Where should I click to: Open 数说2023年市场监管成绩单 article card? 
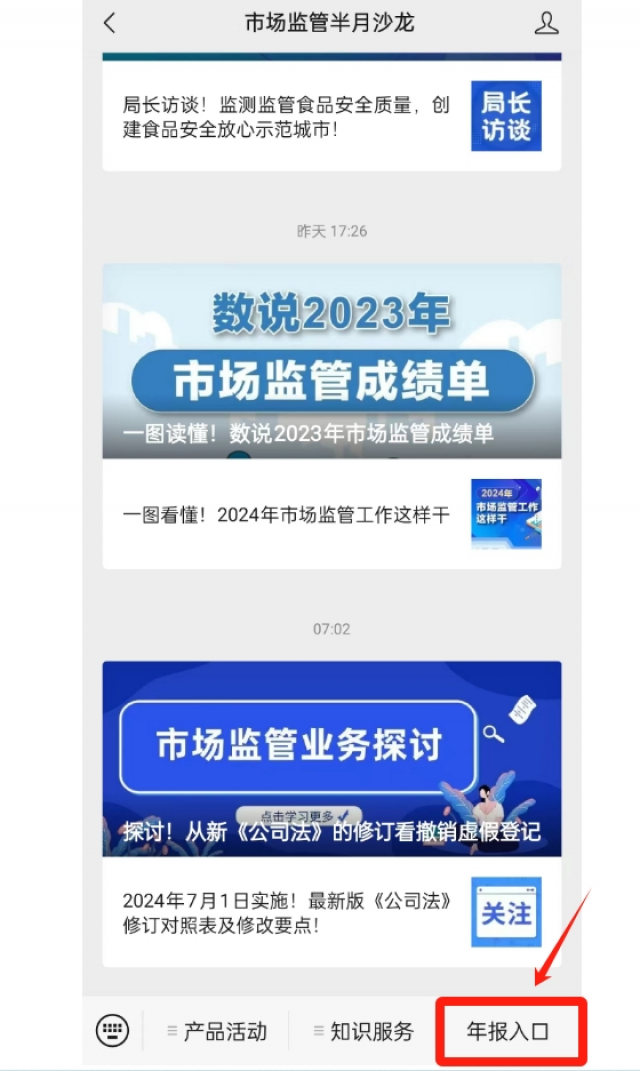331,361
